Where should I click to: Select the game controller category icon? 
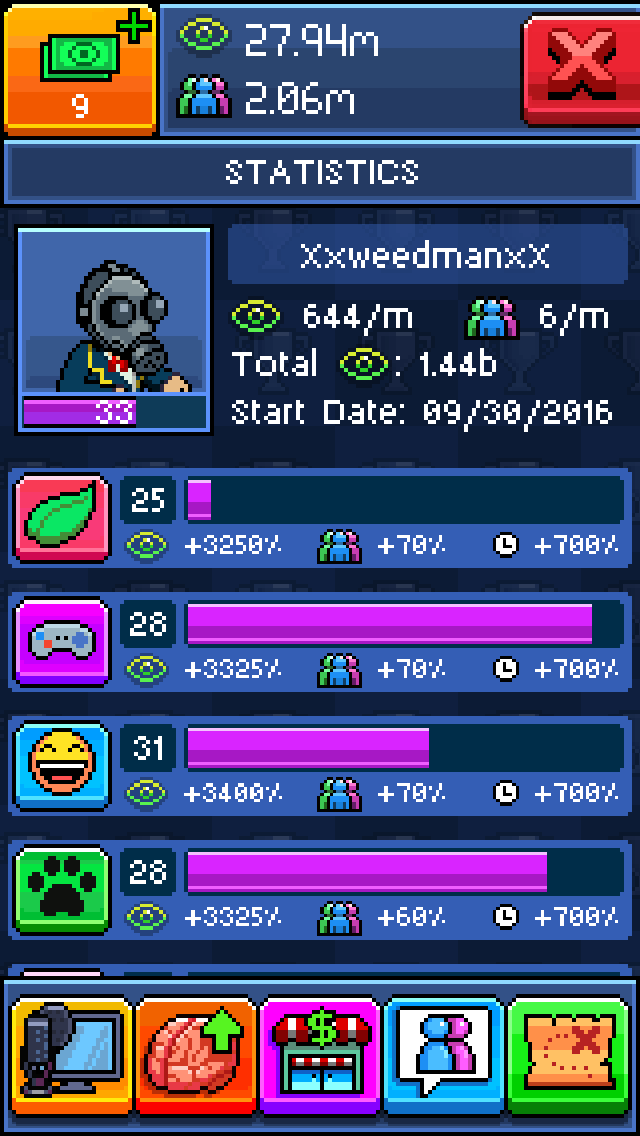point(63,641)
